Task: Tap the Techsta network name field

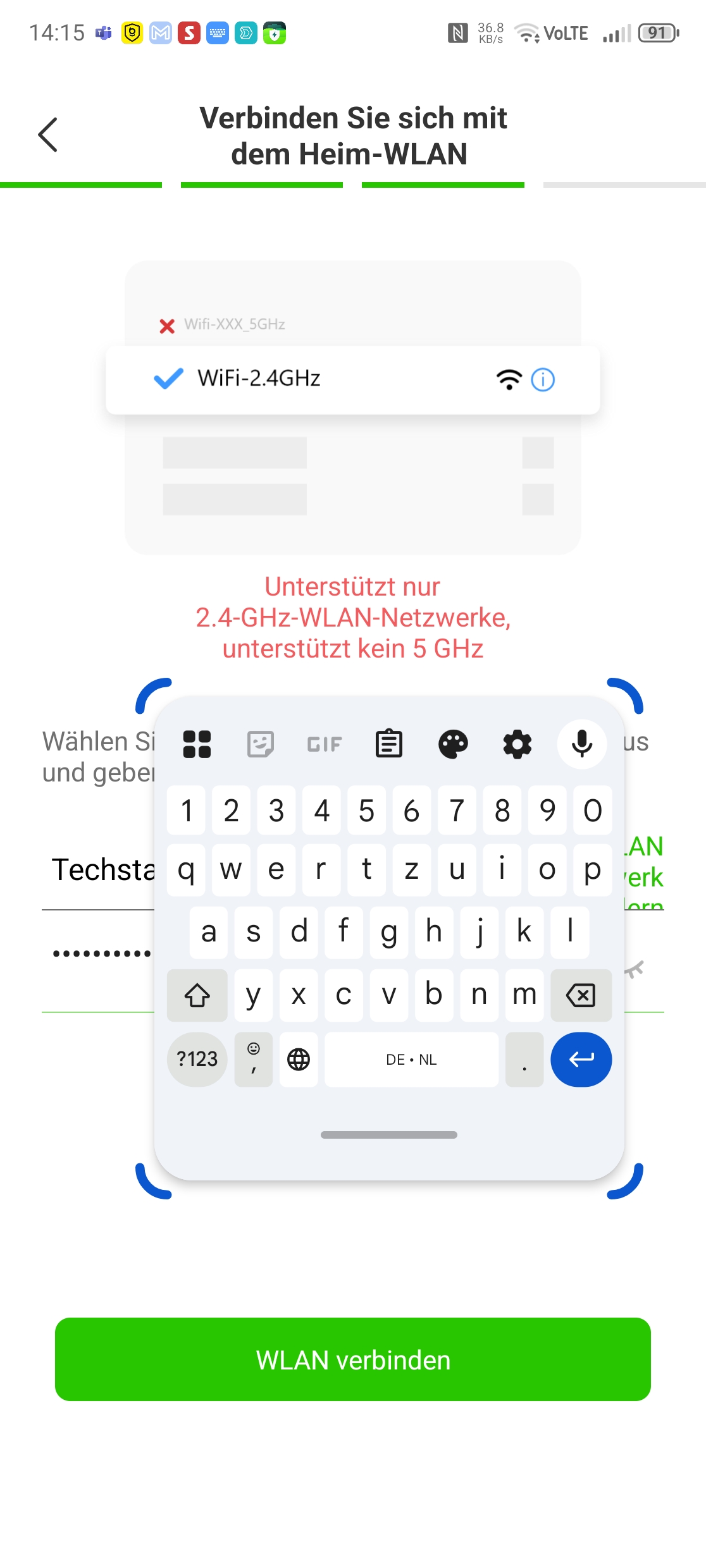Action: point(101,870)
